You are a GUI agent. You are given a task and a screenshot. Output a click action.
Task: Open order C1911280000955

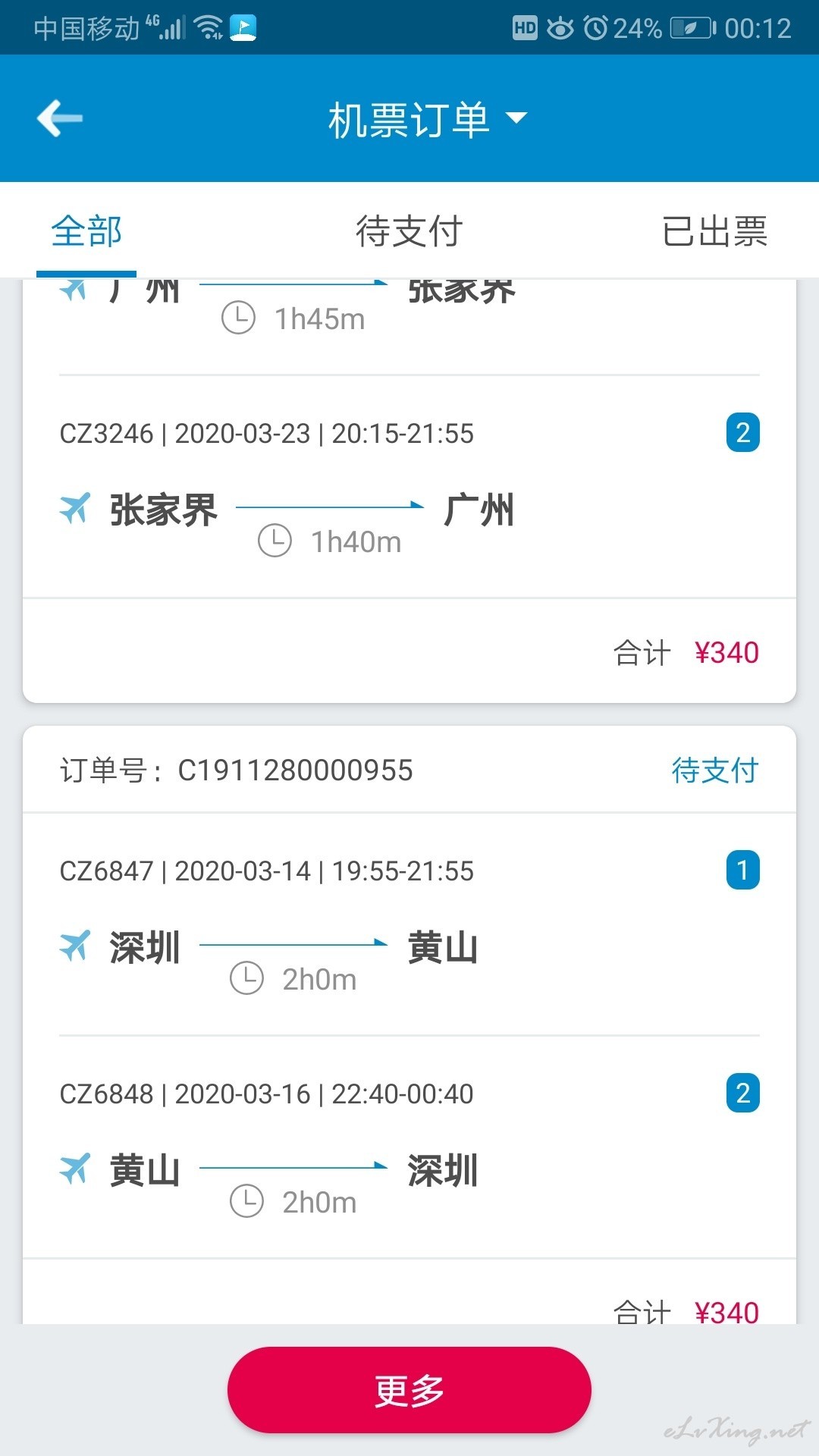pos(409,770)
